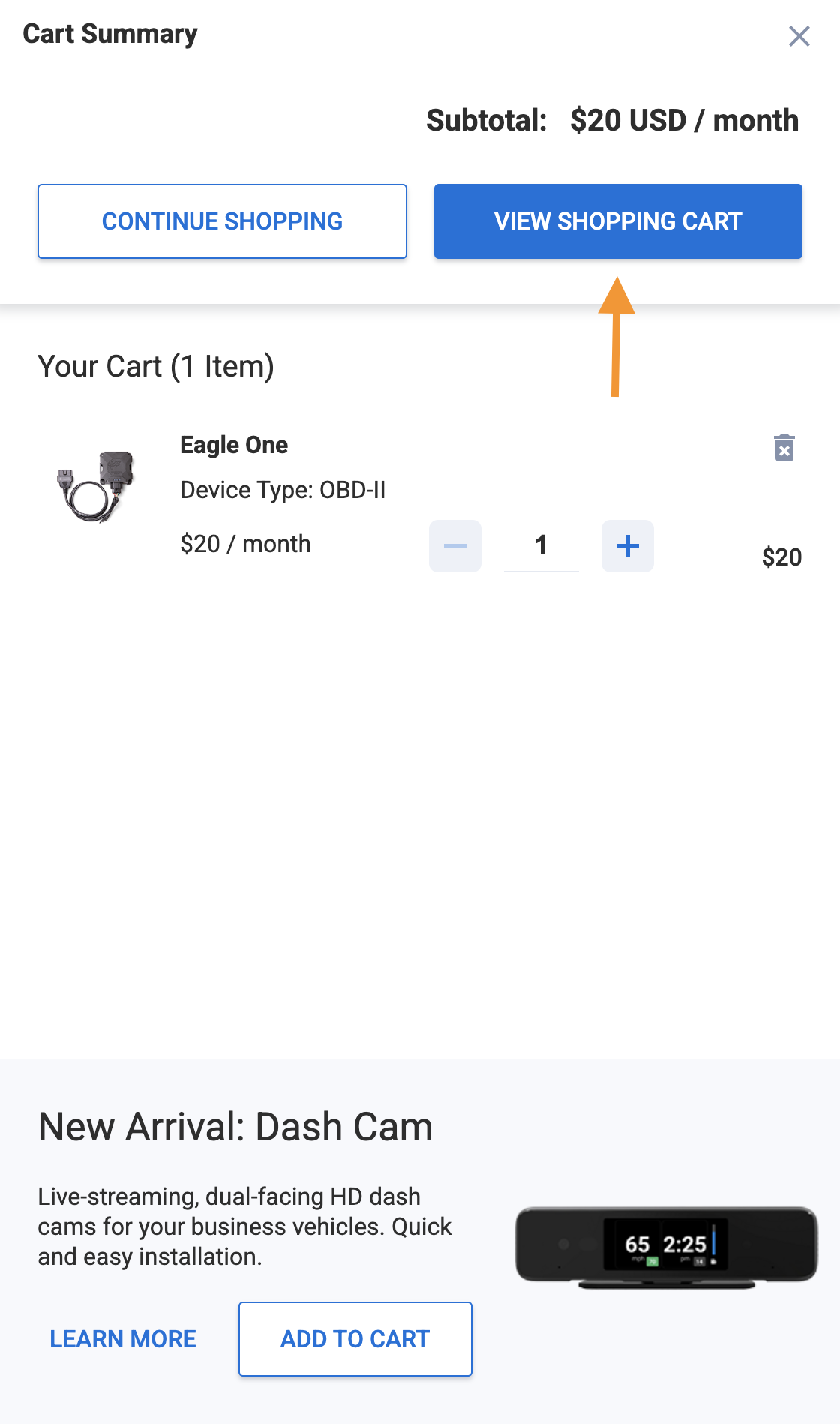Click the New Arrival: Dash Cam heading

click(235, 1126)
